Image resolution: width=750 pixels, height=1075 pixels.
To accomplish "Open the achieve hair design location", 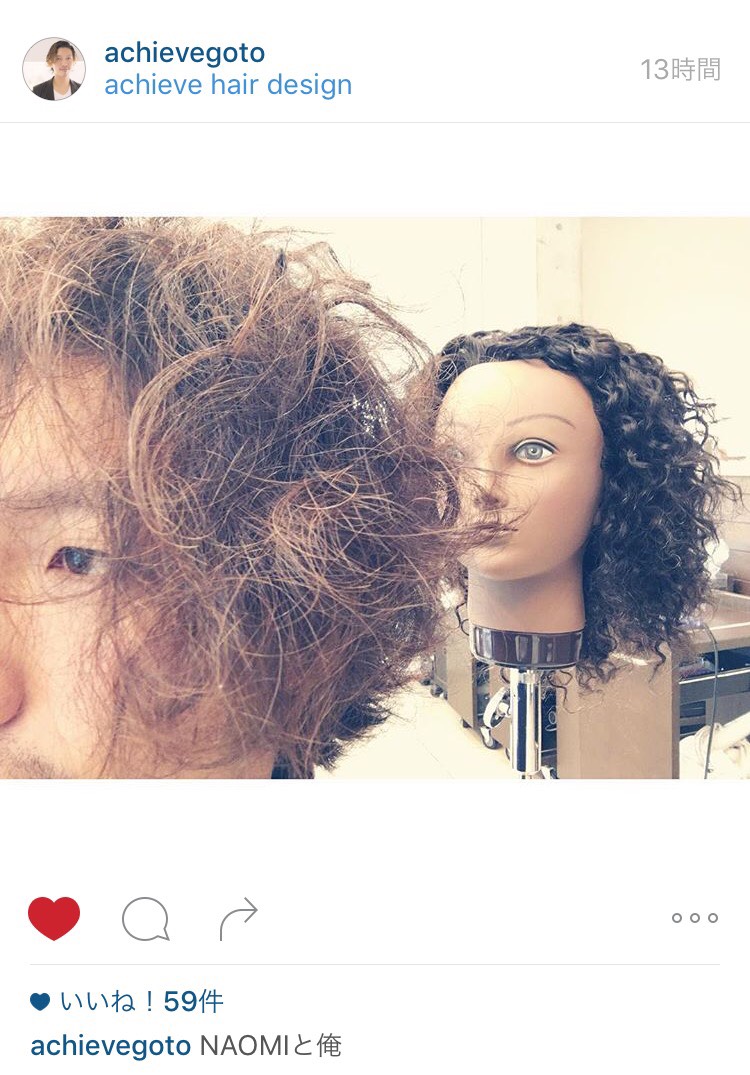I will [228, 85].
